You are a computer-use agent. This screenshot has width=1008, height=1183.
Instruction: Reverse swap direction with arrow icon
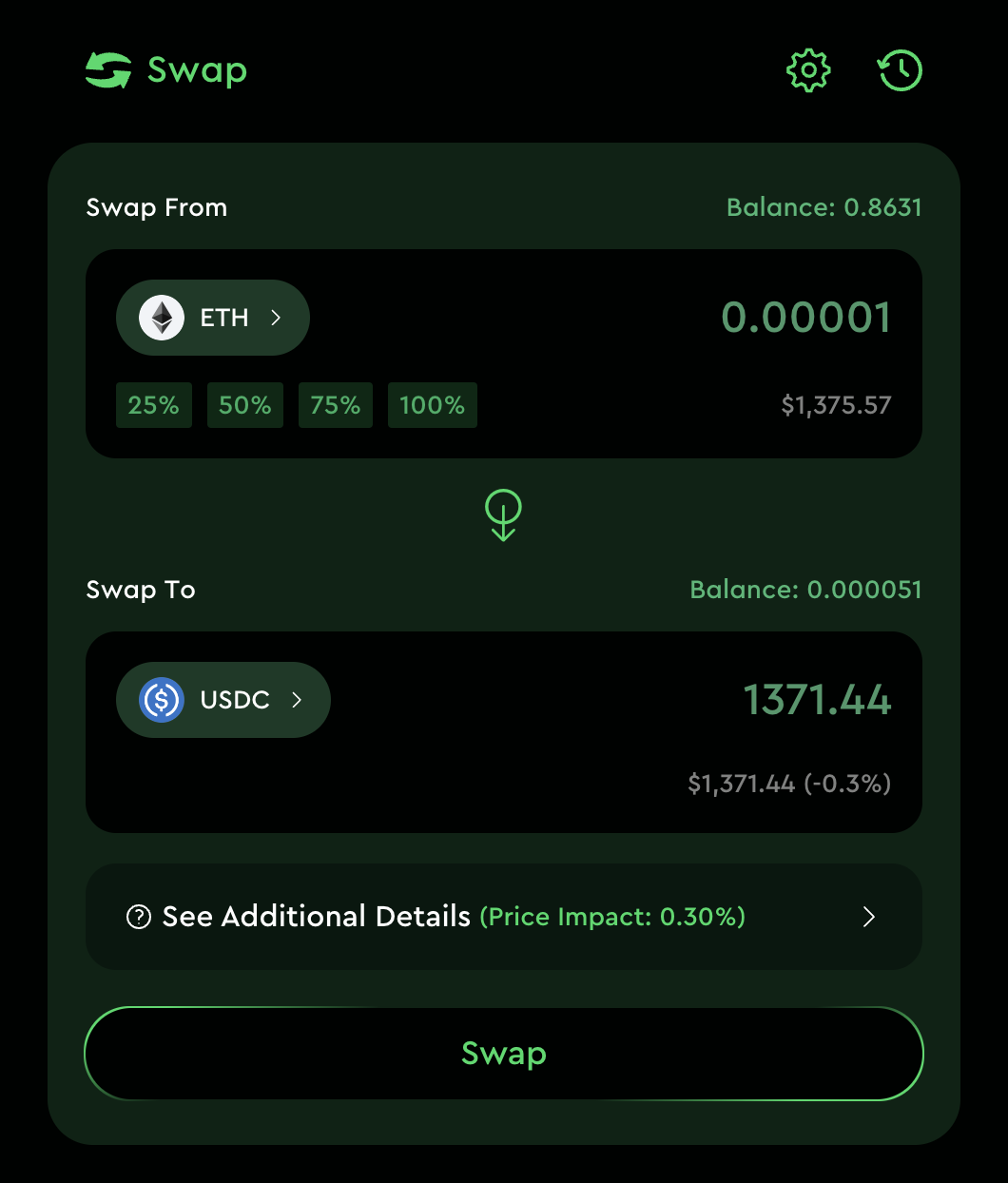coord(503,515)
